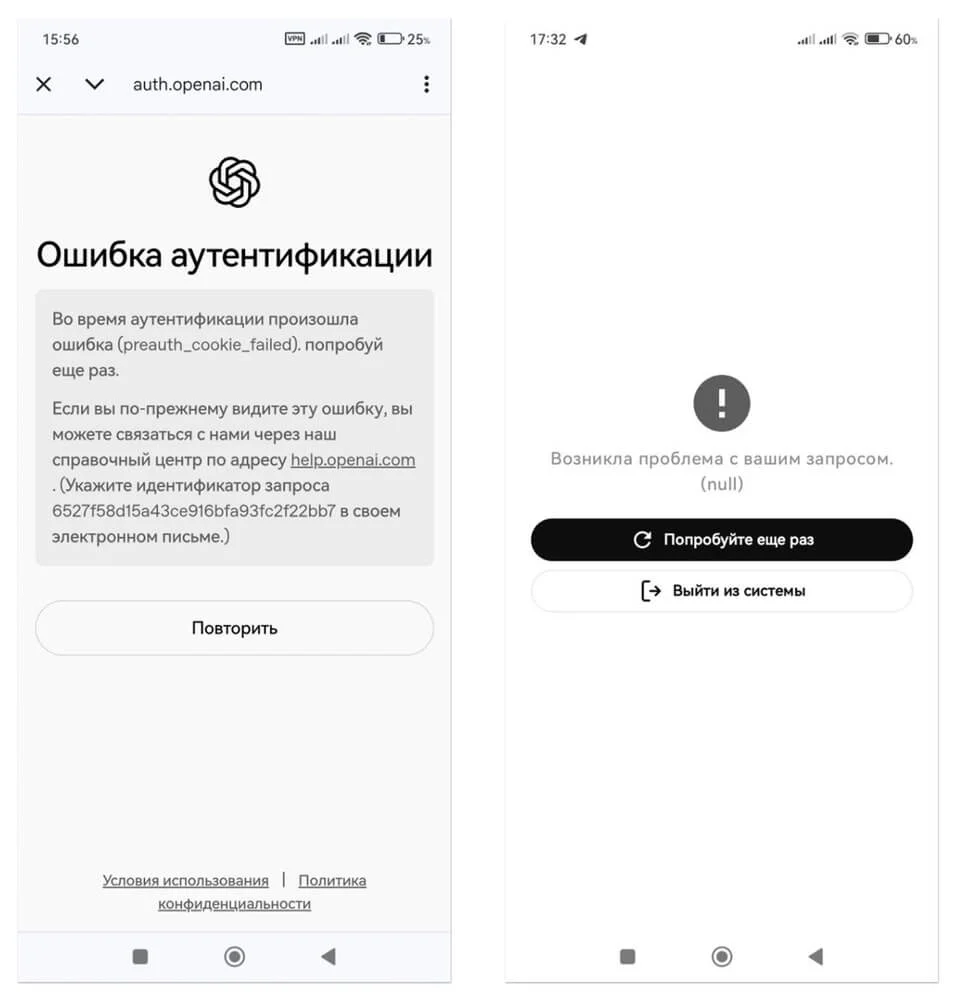957x1000 pixels.
Task: Open the browser overflow menu
Action: pos(426,84)
